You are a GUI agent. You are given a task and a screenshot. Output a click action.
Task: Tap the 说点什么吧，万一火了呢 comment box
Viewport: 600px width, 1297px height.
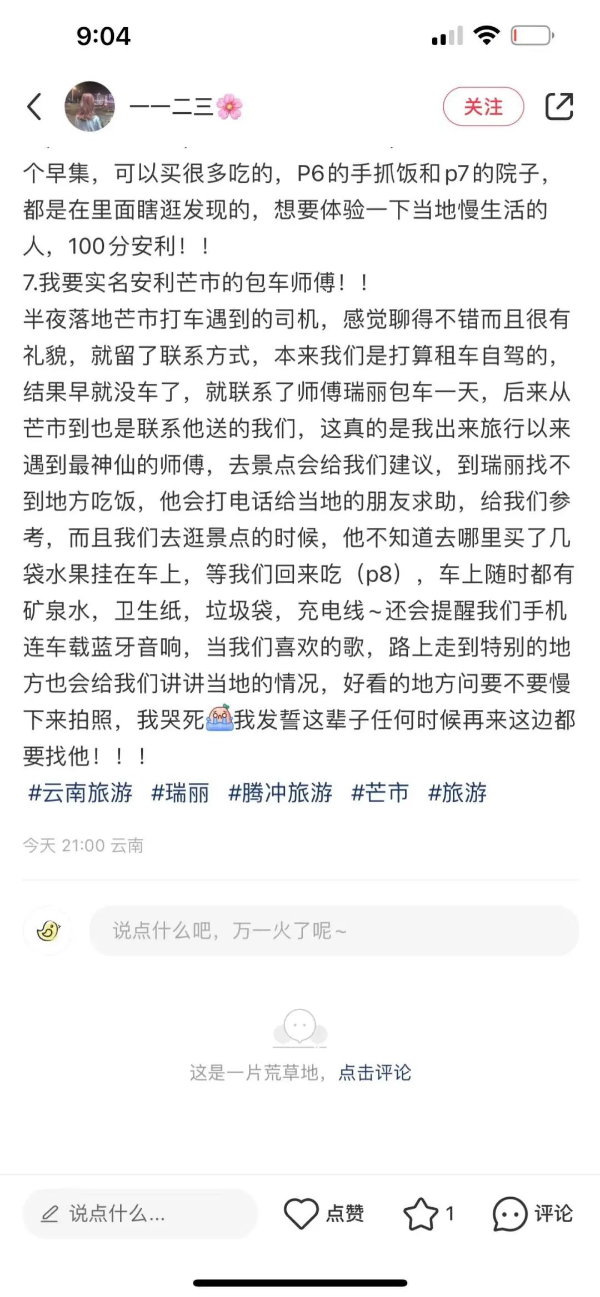(x=333, y=931)
